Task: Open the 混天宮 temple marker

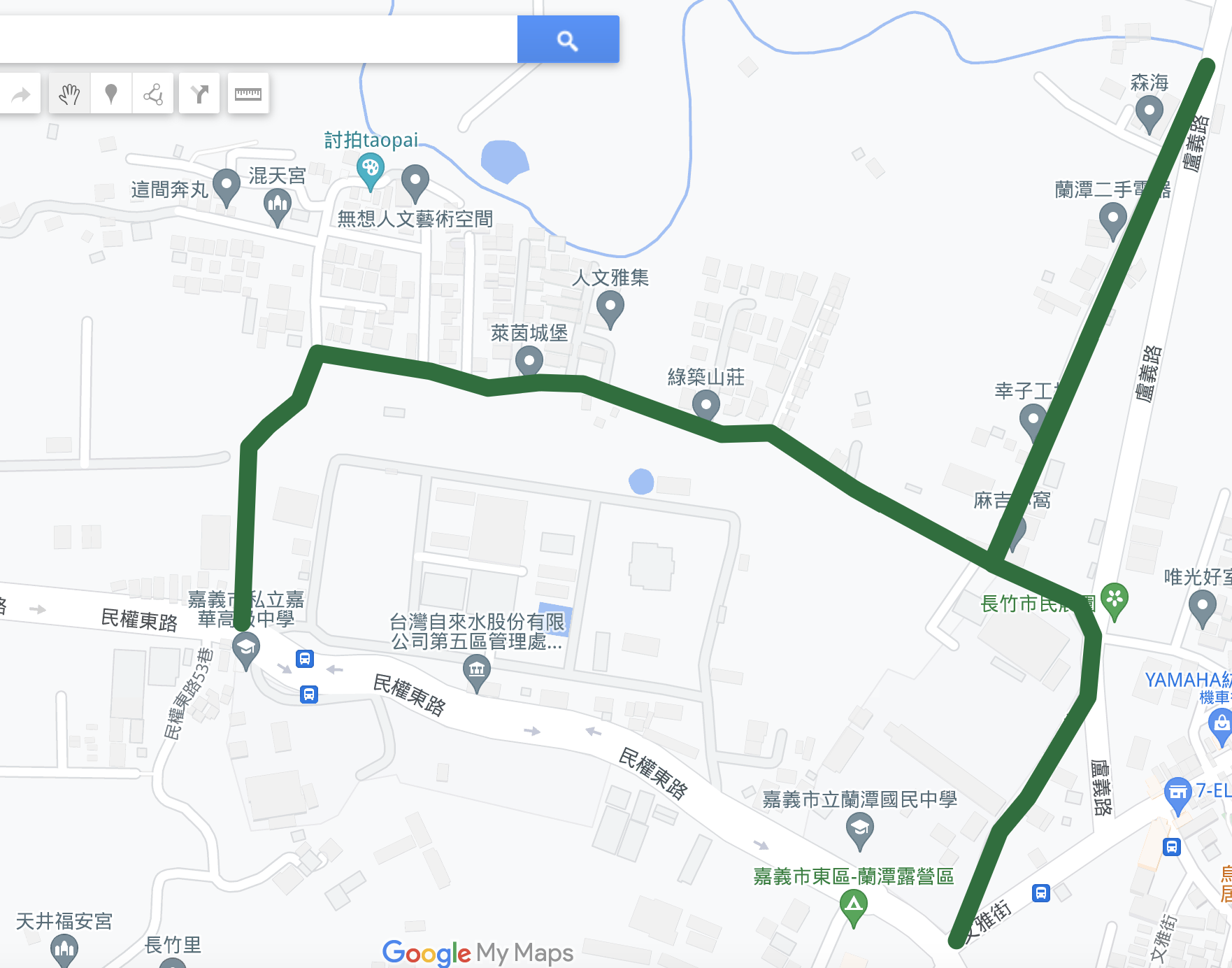Action: pos(277,206)
